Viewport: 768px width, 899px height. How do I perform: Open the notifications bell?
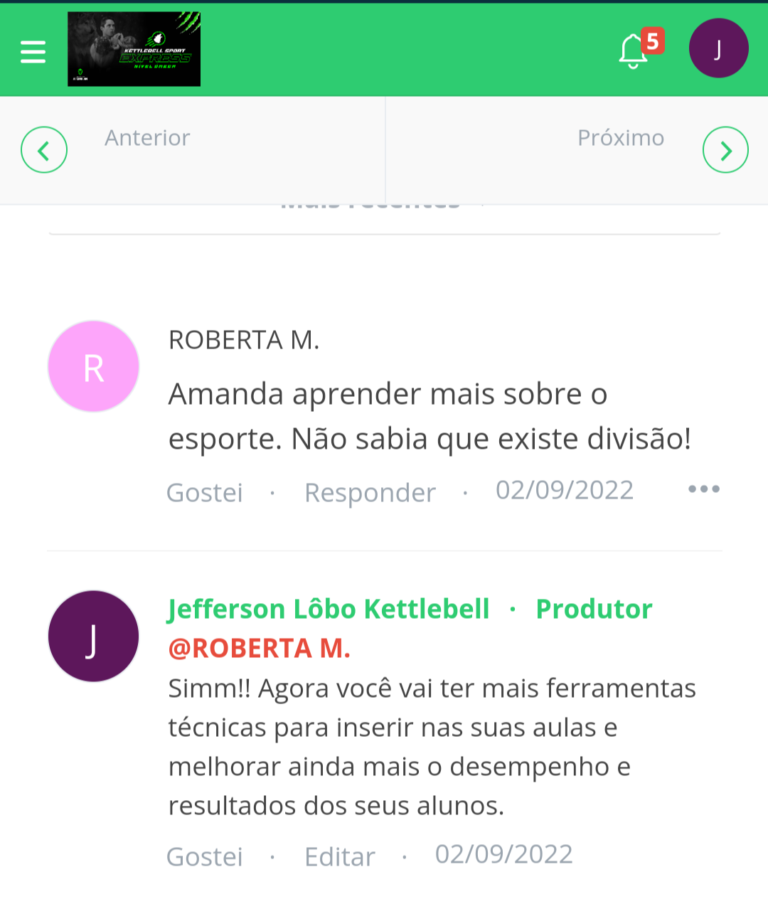click(634, 50)
